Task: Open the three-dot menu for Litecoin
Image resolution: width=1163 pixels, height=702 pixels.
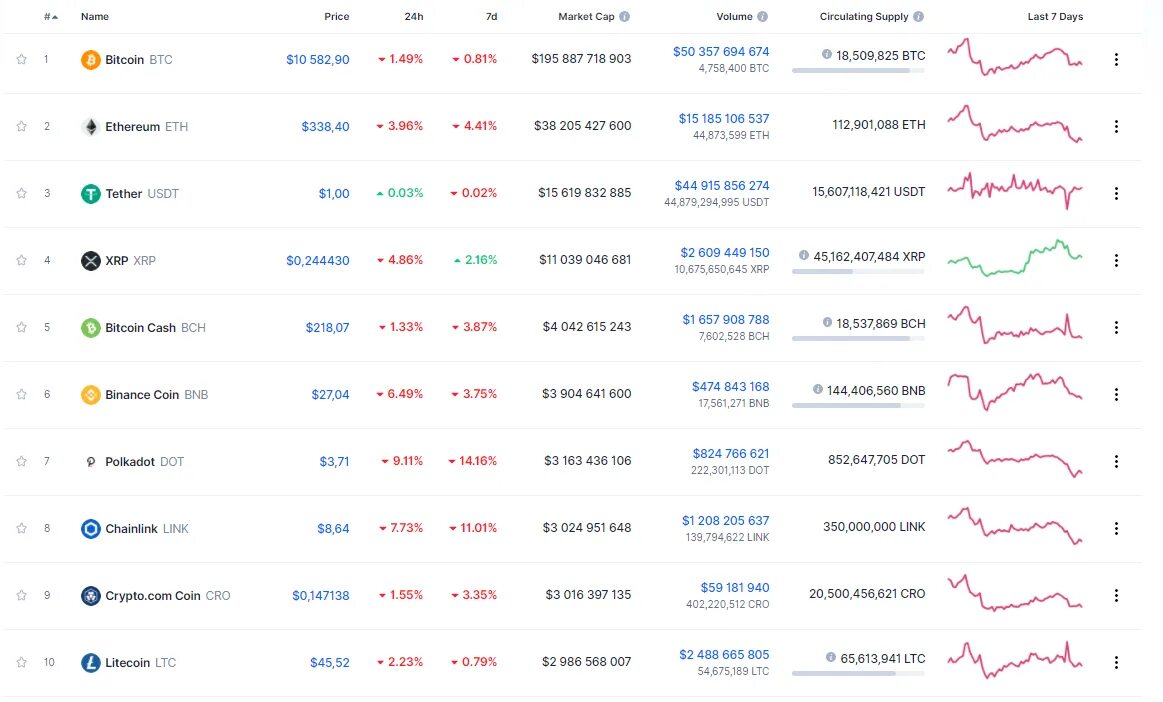Action: [1116, 663]
